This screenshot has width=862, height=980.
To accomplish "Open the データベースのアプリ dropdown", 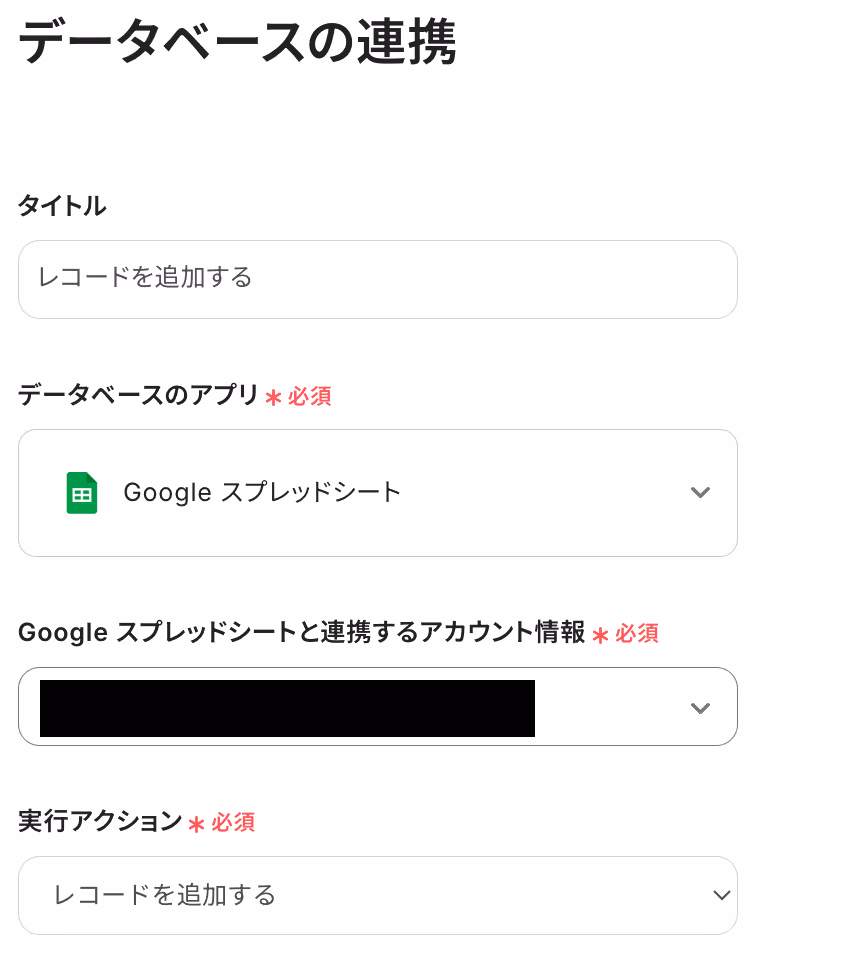I will coord(378,492).
